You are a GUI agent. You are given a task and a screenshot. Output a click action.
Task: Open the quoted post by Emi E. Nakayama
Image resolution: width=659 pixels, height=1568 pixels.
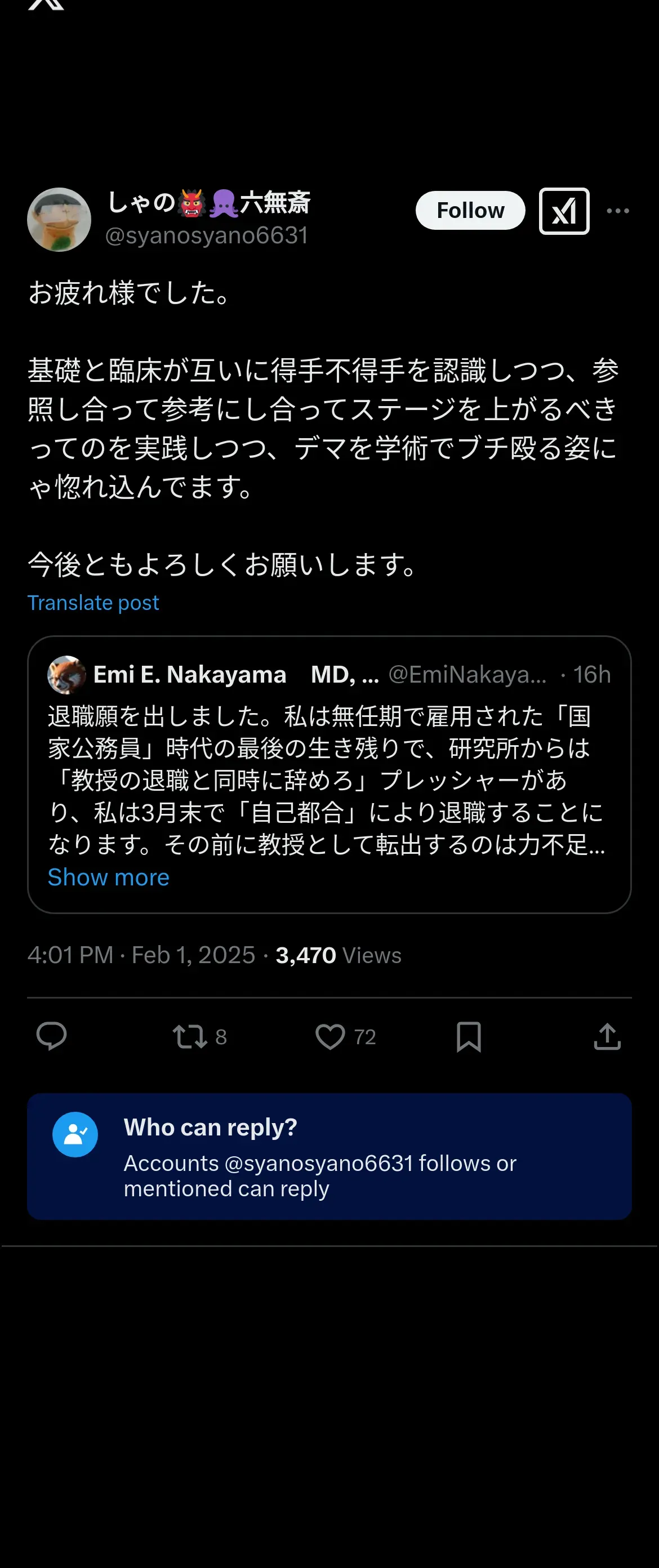click(x=329, y=774)
